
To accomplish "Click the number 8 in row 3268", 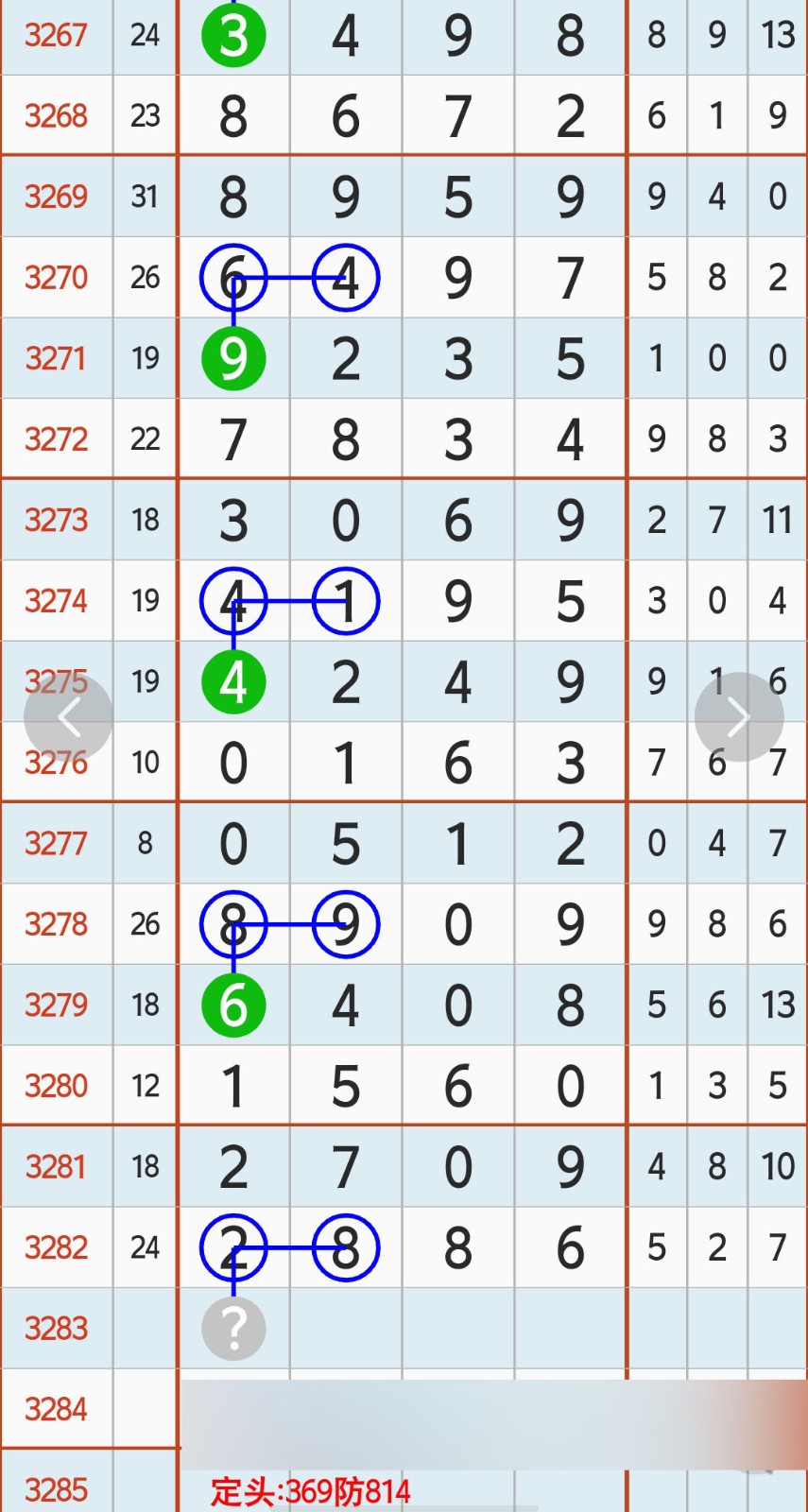I will [232, 115].
